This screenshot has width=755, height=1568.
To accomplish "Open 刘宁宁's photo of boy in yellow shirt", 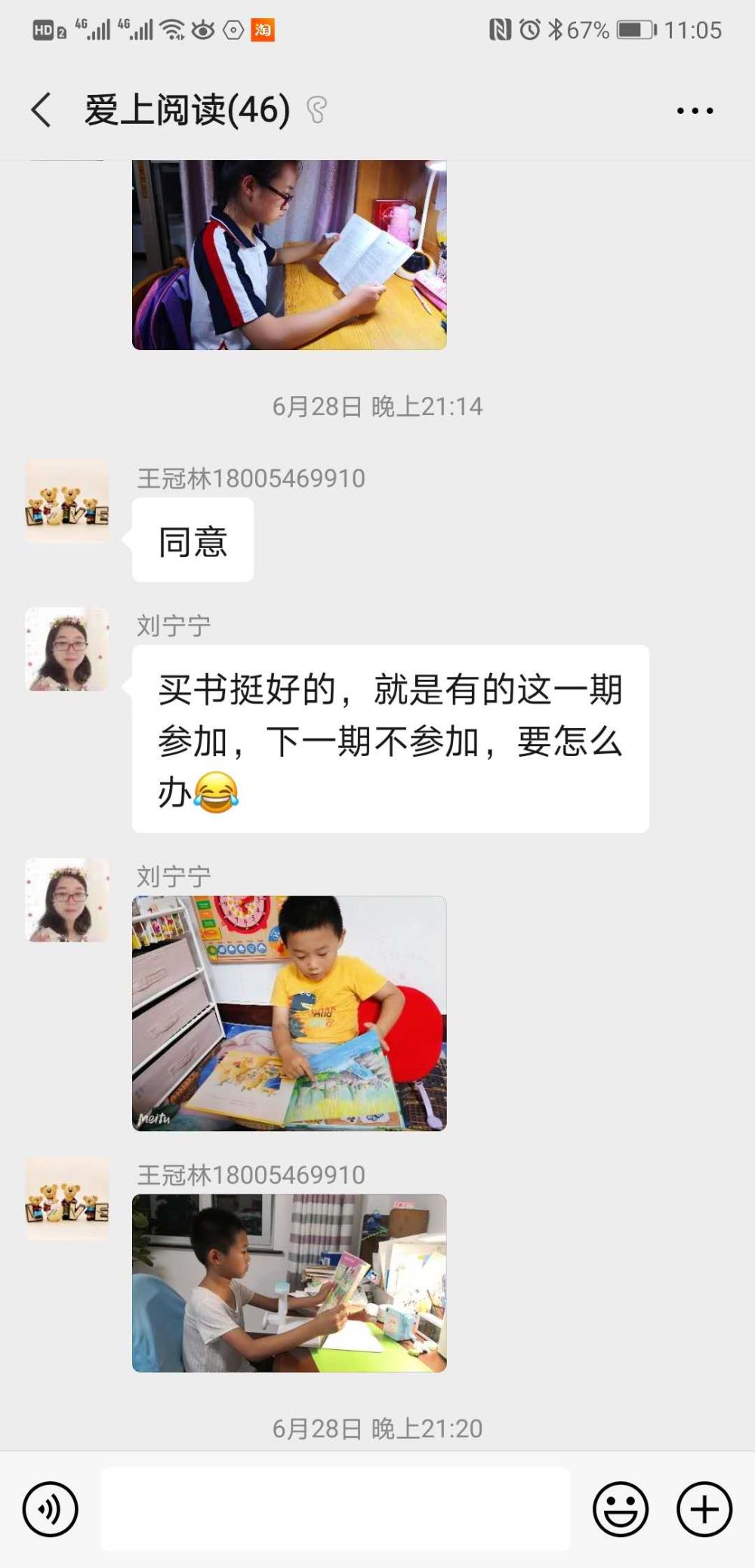I will coord(289,1013).
